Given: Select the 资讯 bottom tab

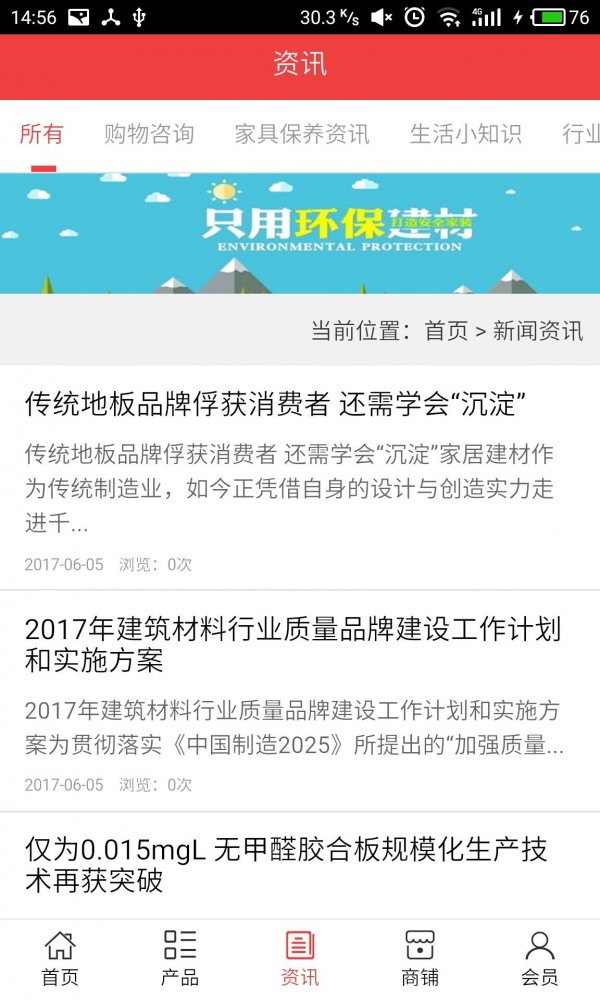Looking at the screenshot, I should (300, 958).
